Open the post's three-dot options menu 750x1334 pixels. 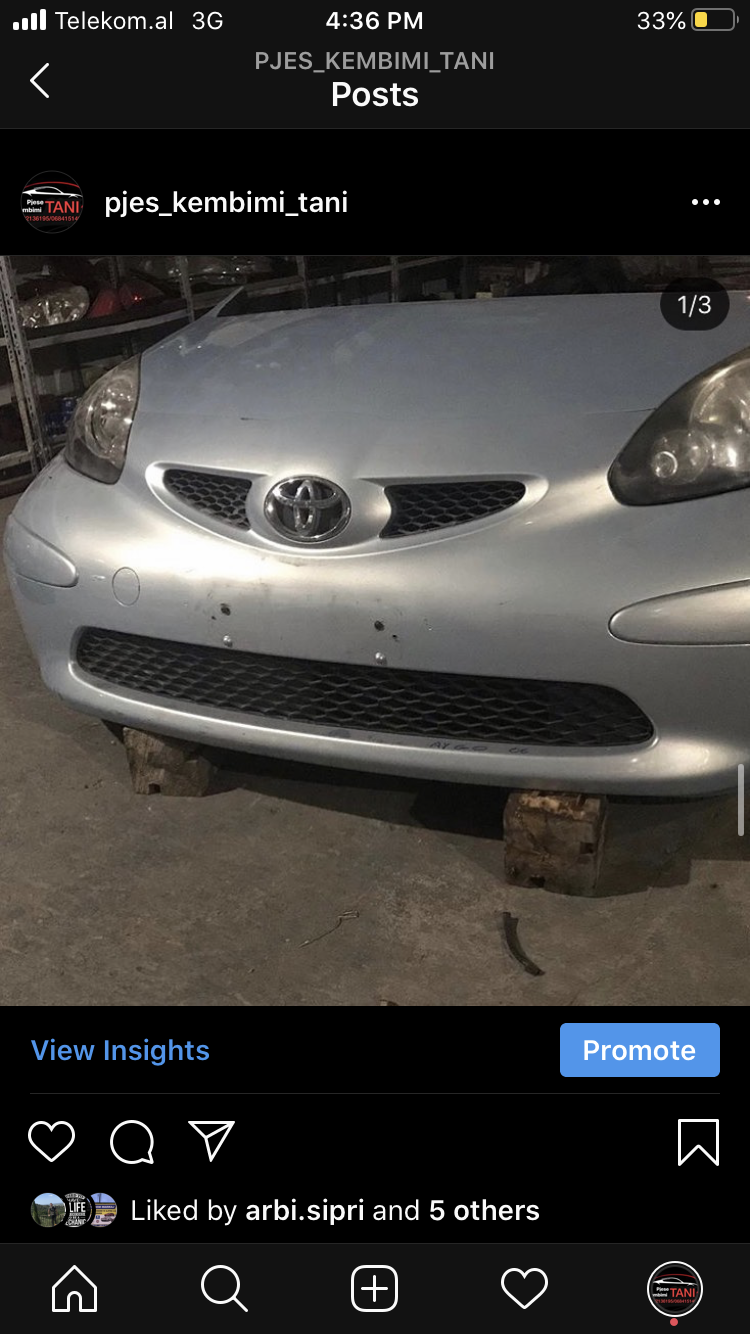coord(705,202)
